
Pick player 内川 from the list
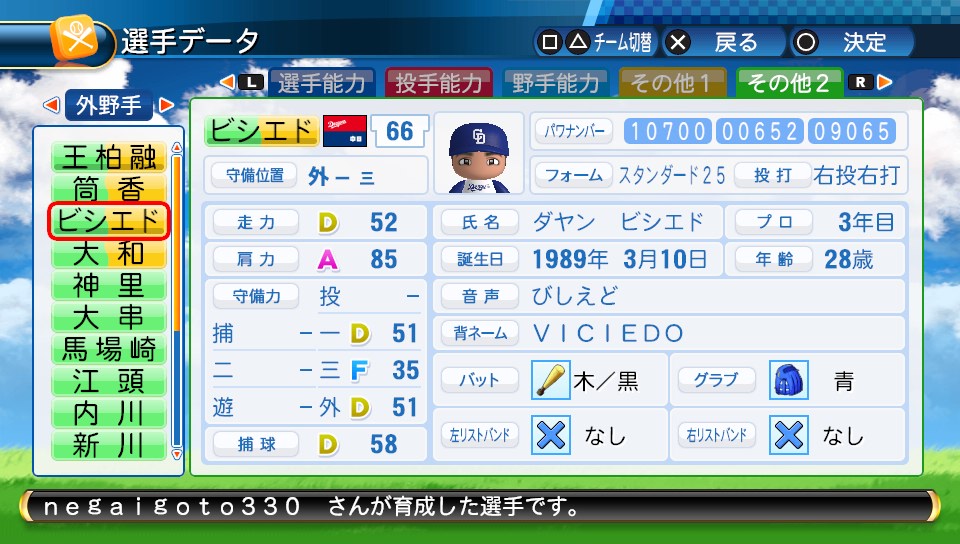tap(109, 412)
